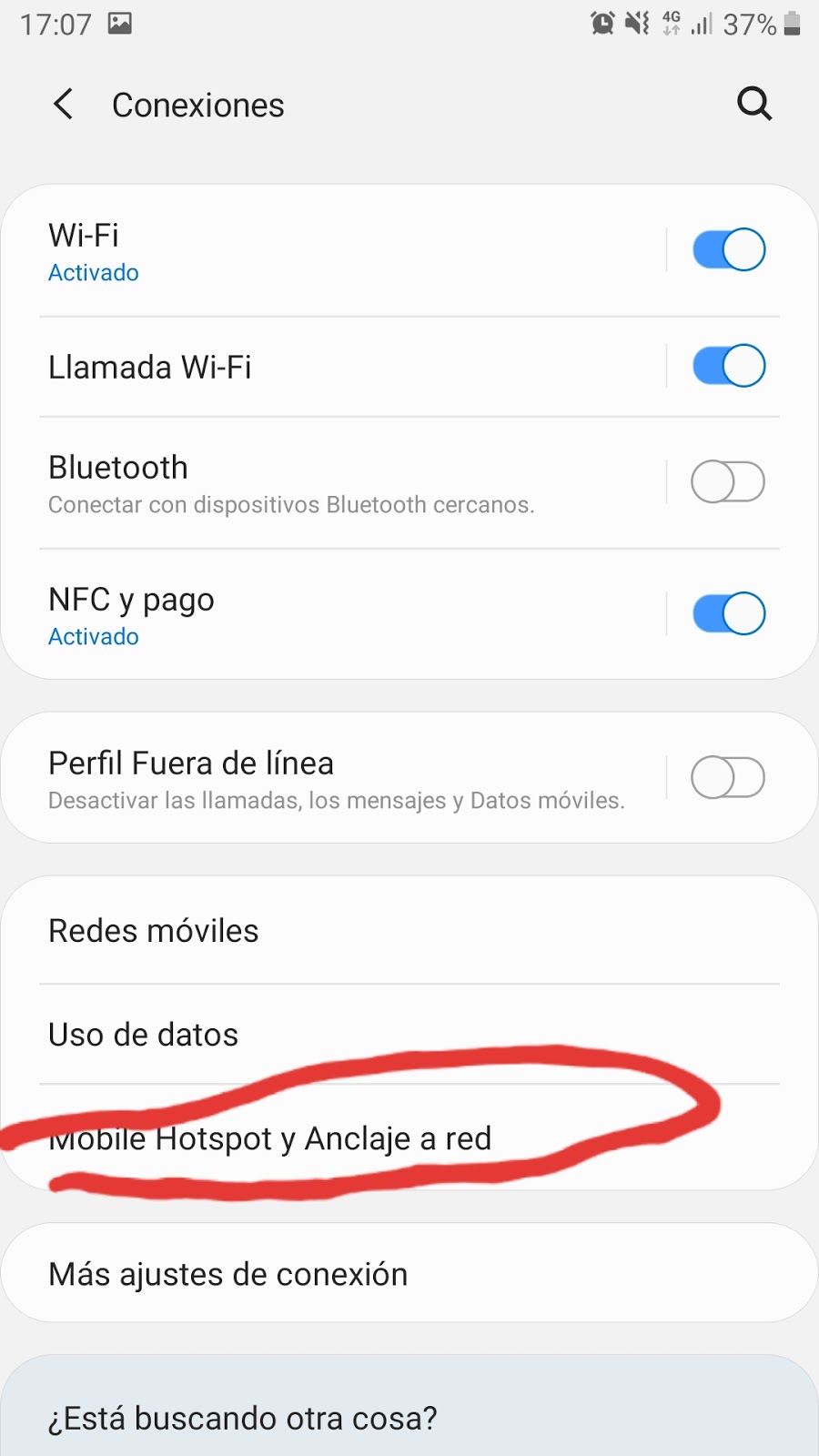Tap the Bluetooth description text
The width and height of the screenshot is (819, 1456).
[291, 504]
